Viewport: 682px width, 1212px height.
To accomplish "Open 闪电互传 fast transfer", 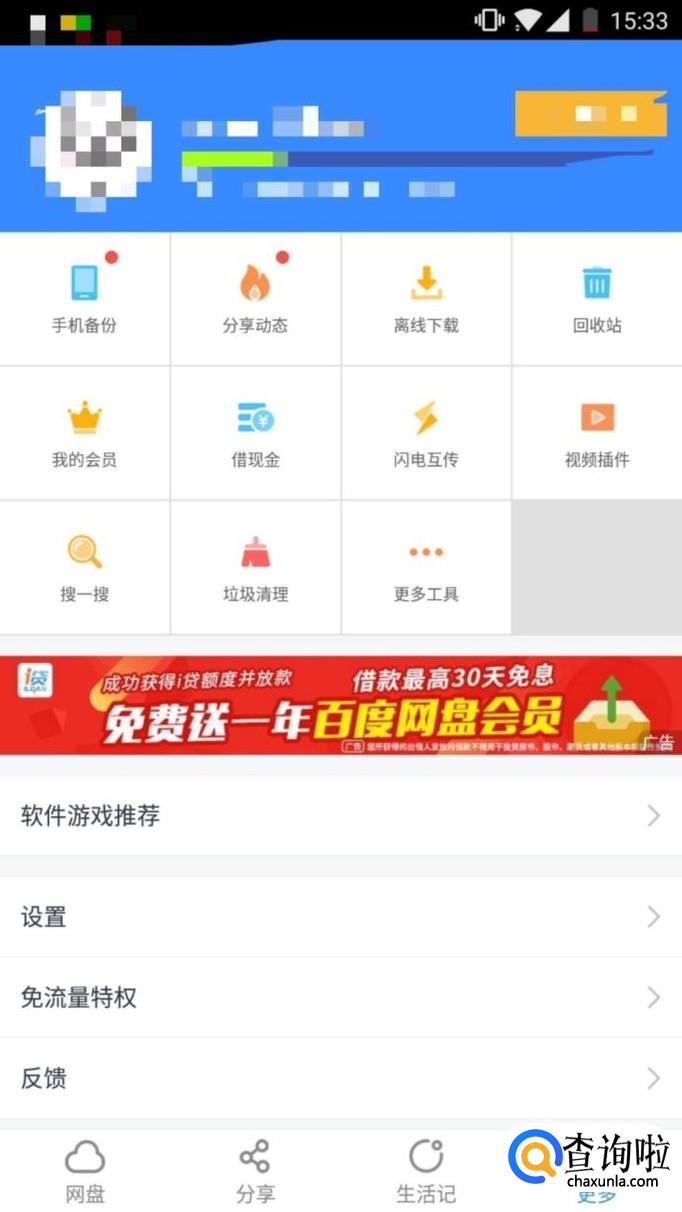I will pyautogui.click(x=427, y=433).
